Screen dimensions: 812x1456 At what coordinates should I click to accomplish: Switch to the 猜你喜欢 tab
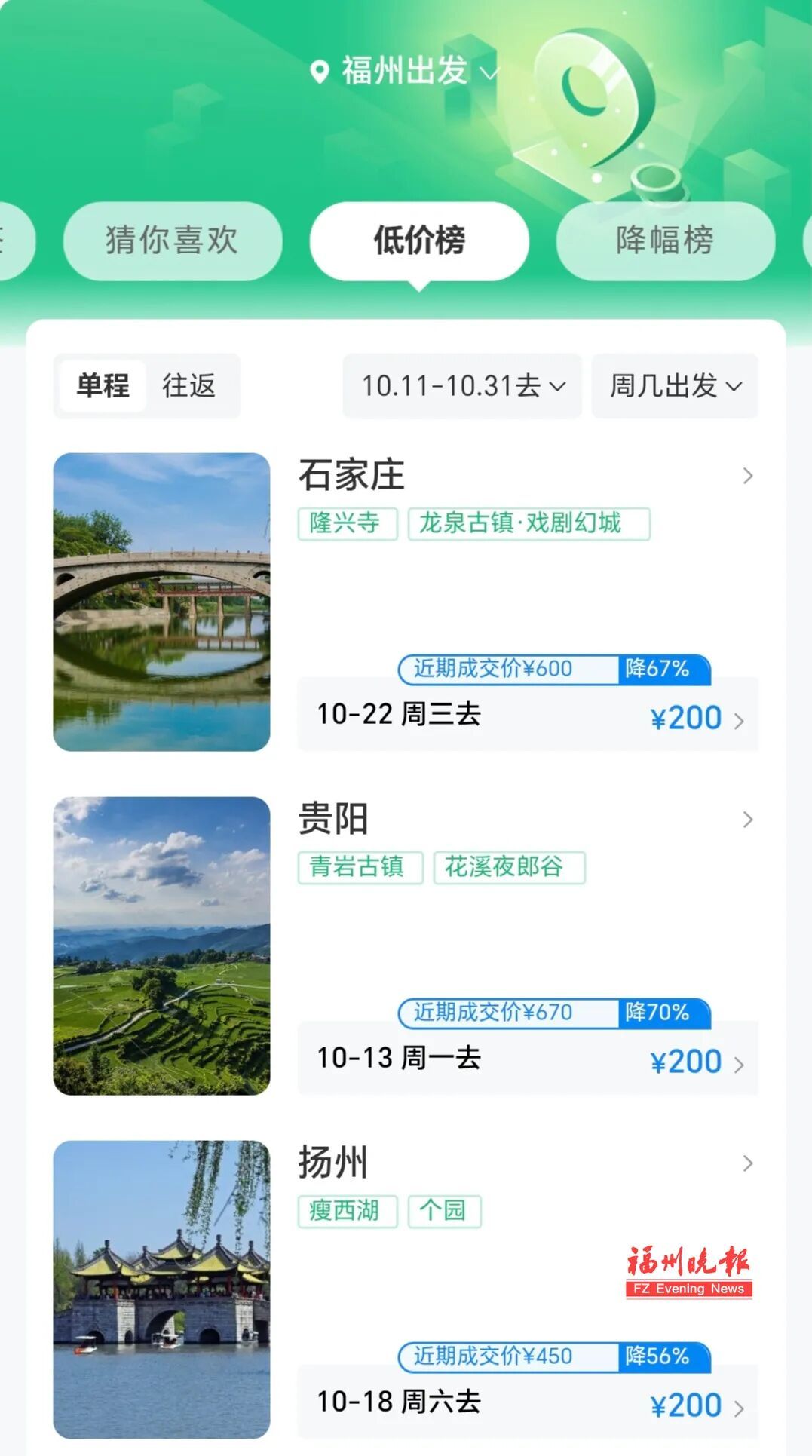pyautogui.click(x=172, y=240)
